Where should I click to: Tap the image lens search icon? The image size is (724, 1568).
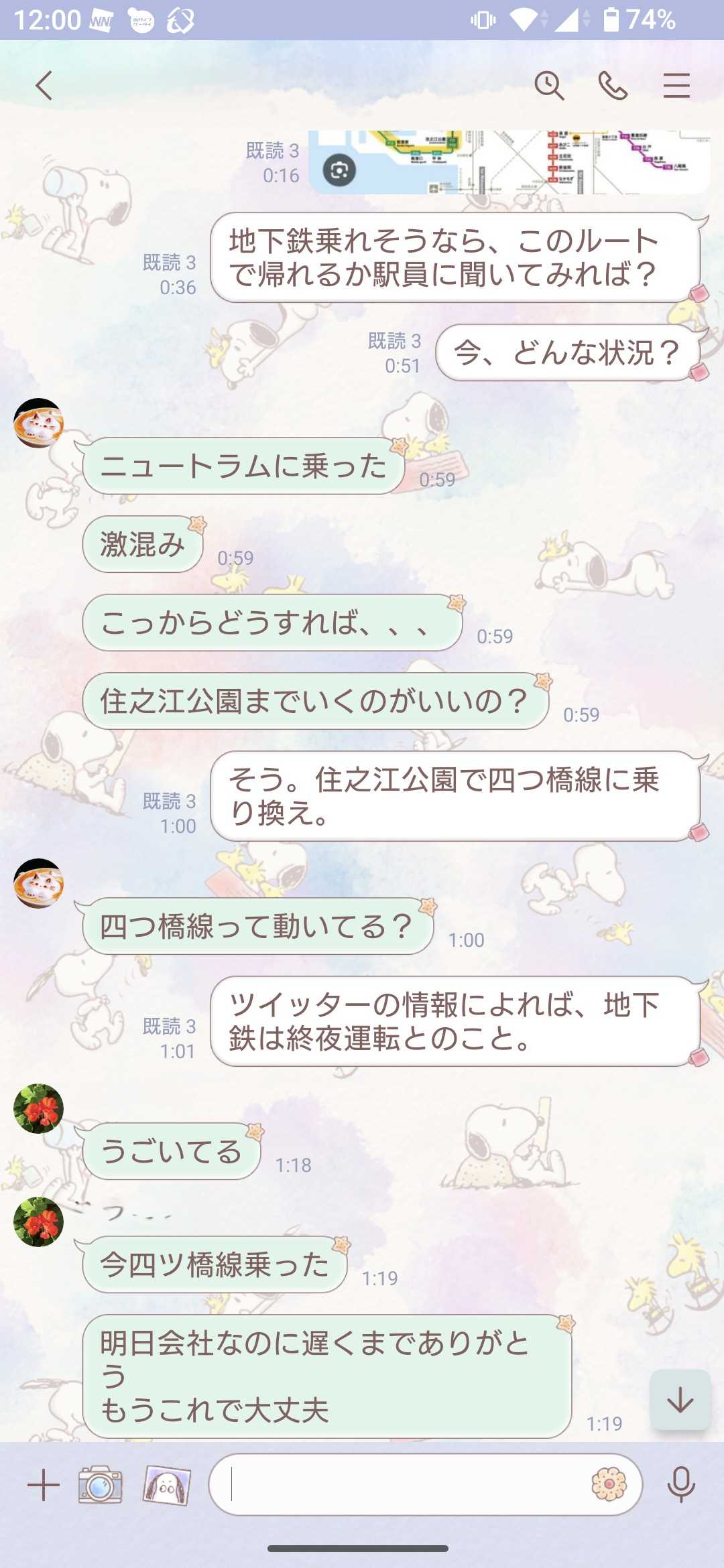[339, 170]
